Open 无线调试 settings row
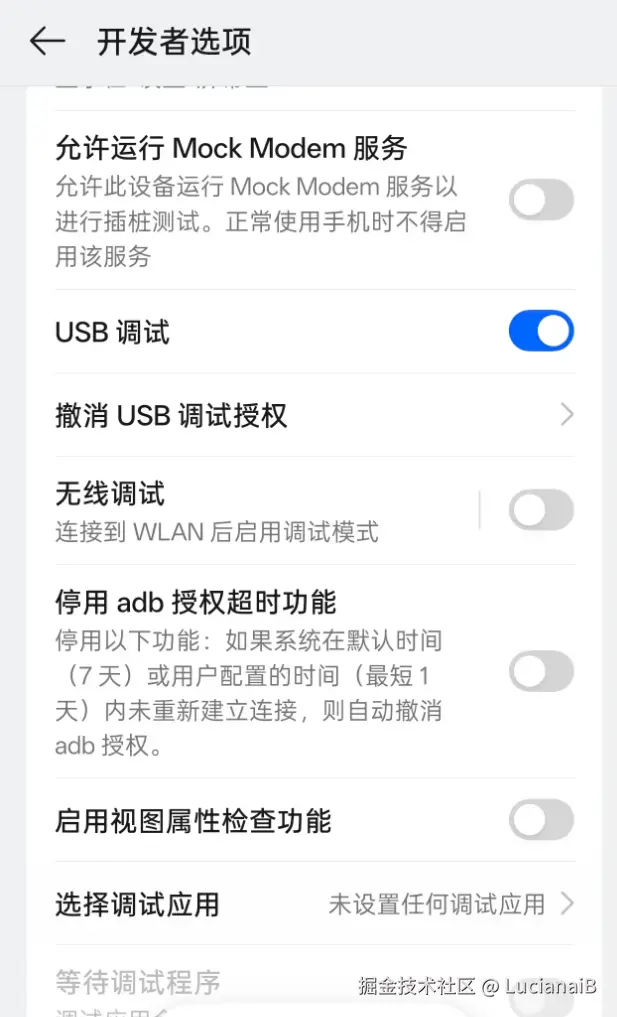Image resolution: width=617 pixels, height=1017 pixels. 250,510
